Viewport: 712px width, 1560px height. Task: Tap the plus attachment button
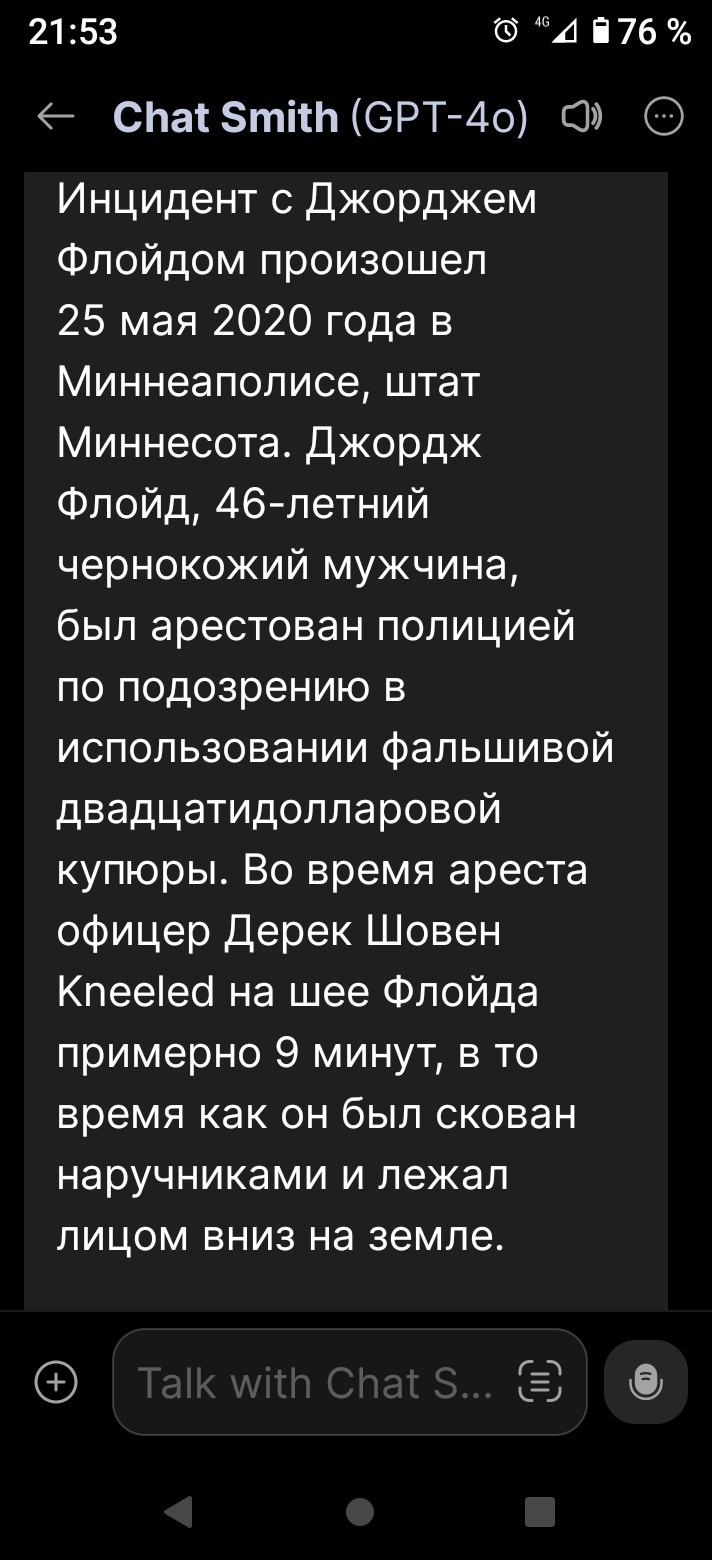(56, 1382)
